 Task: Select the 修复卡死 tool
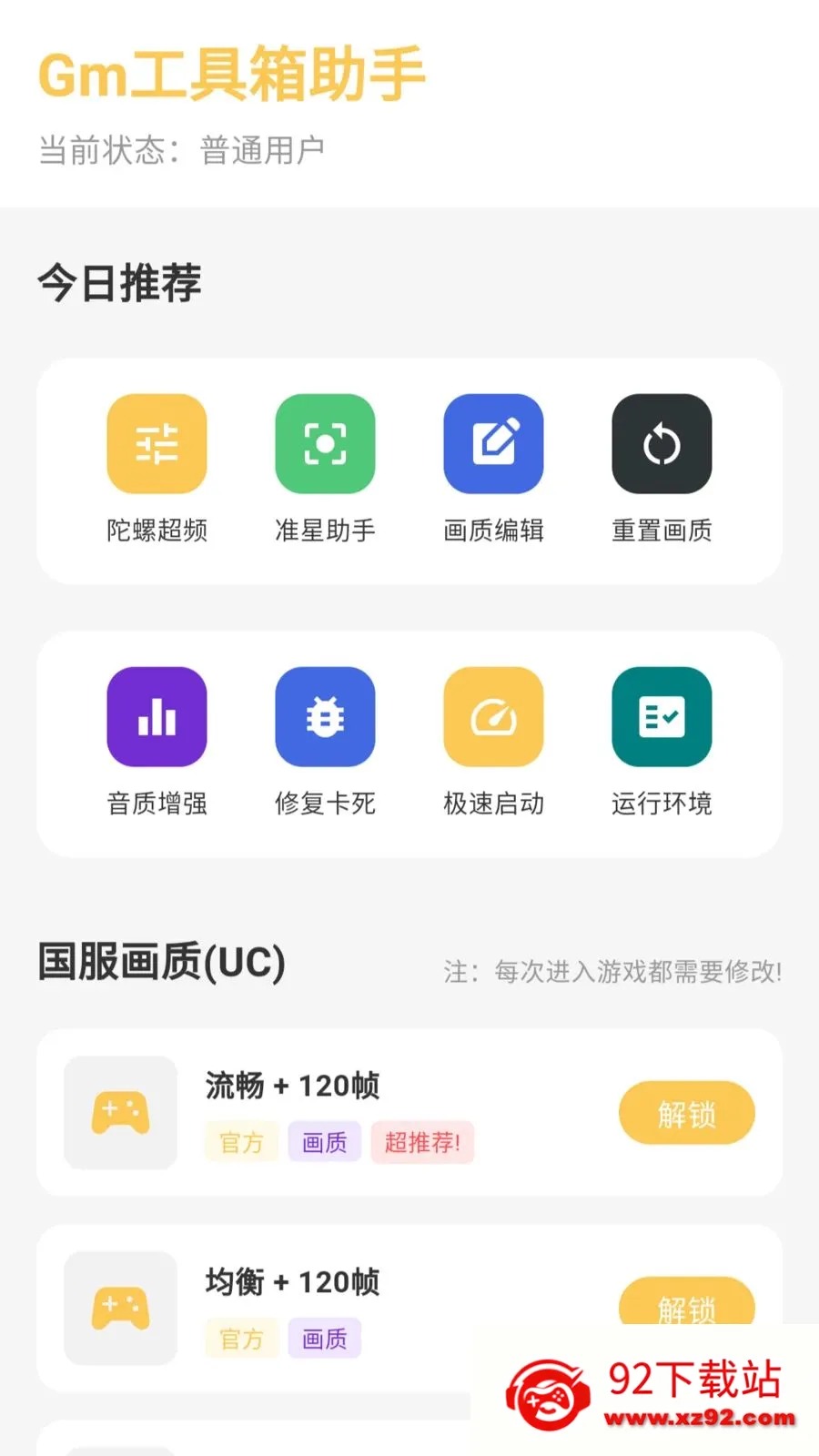tap(325, 717)
